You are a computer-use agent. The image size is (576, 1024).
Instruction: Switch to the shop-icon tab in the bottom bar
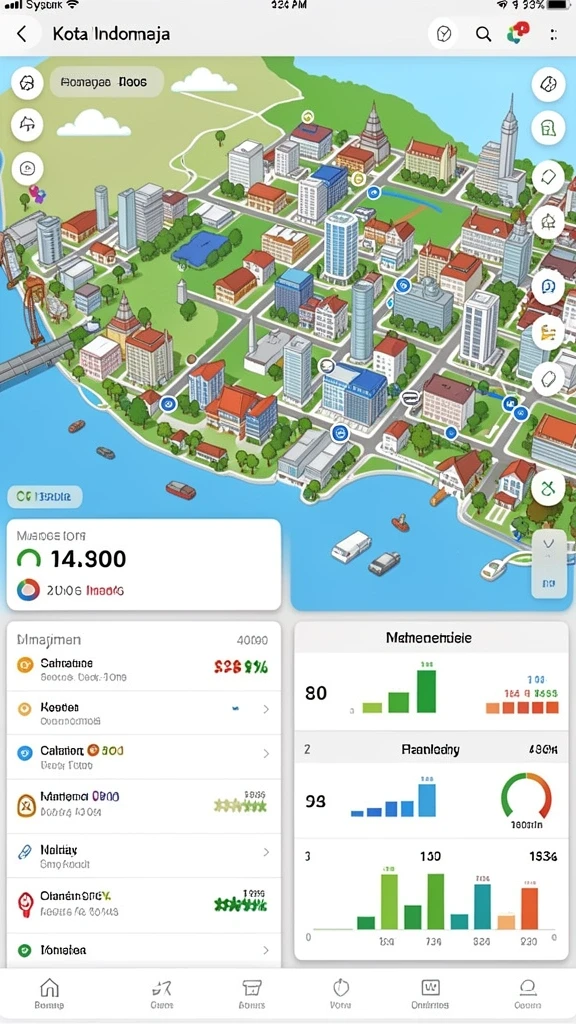click(251, 994)
